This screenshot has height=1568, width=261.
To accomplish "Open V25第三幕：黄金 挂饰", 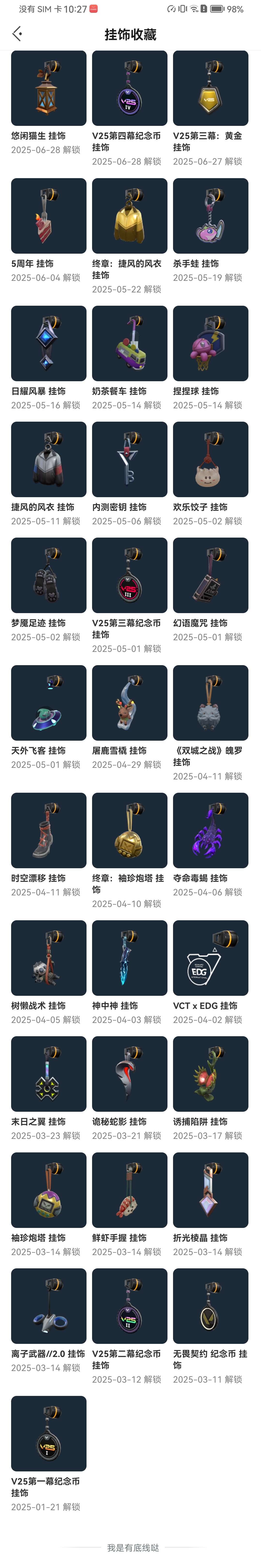I will [210, 88].
